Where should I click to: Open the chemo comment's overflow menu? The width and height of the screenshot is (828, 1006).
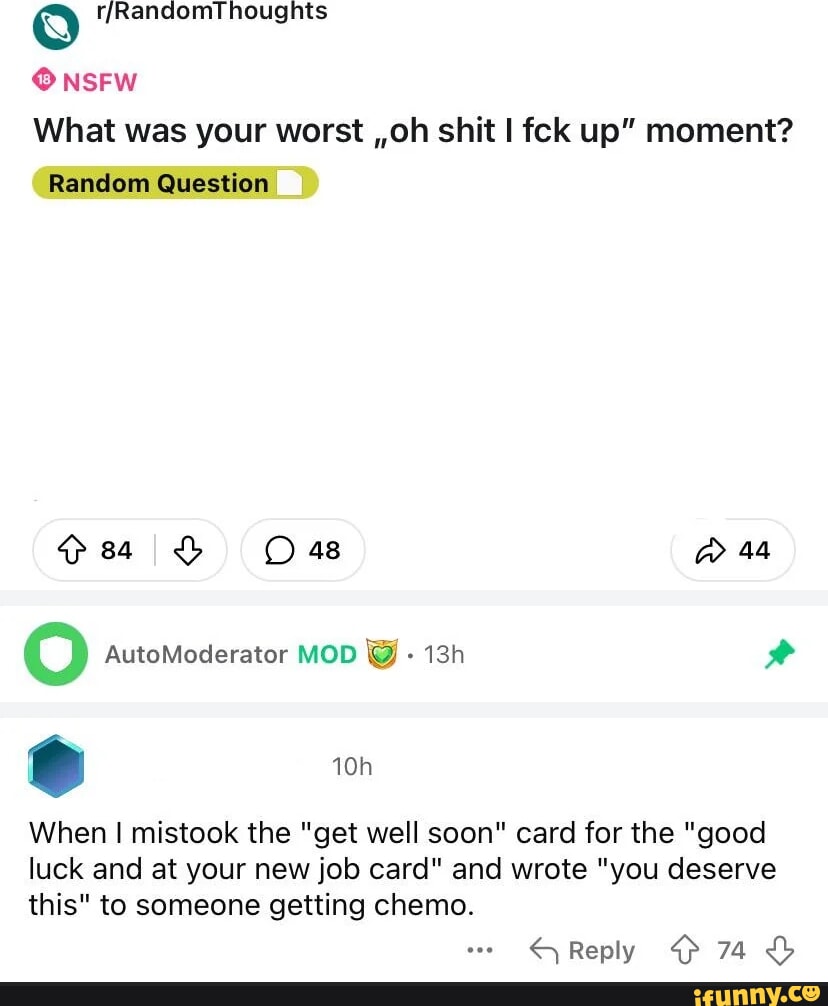click(481, 950)
